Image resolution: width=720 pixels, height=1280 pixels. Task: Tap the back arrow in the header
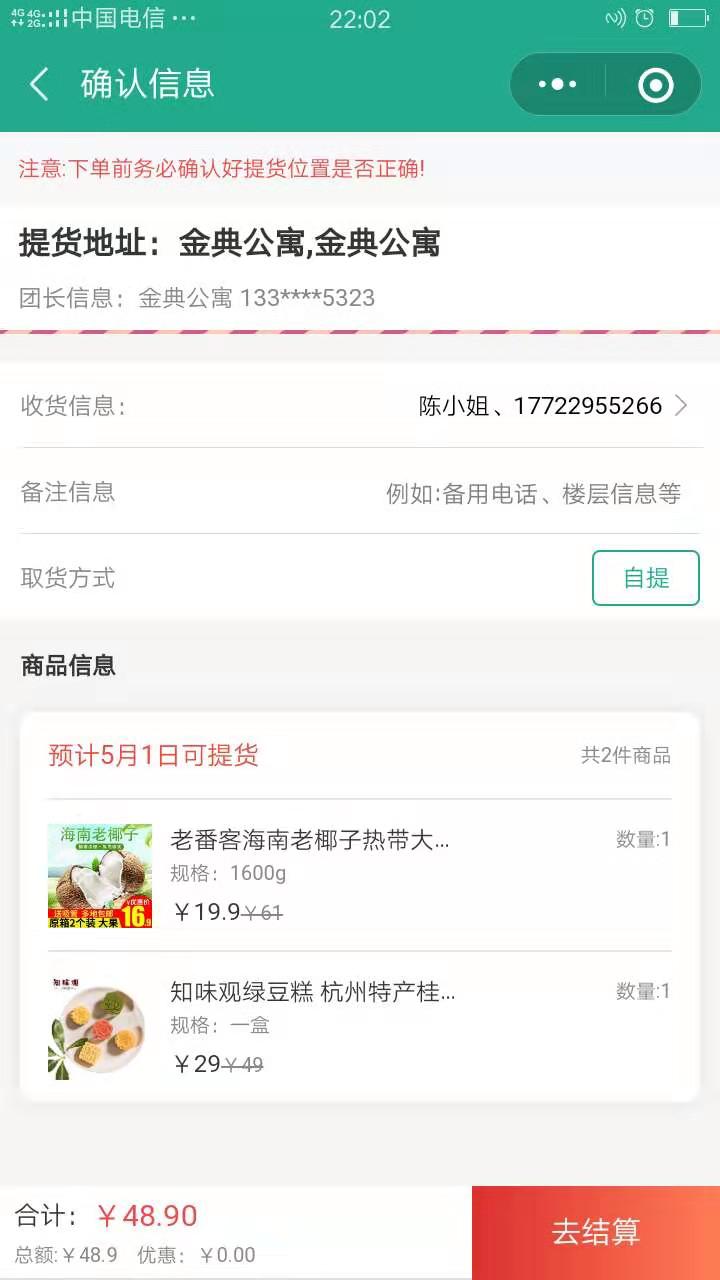pyautogui.click(x=38, y=84)
